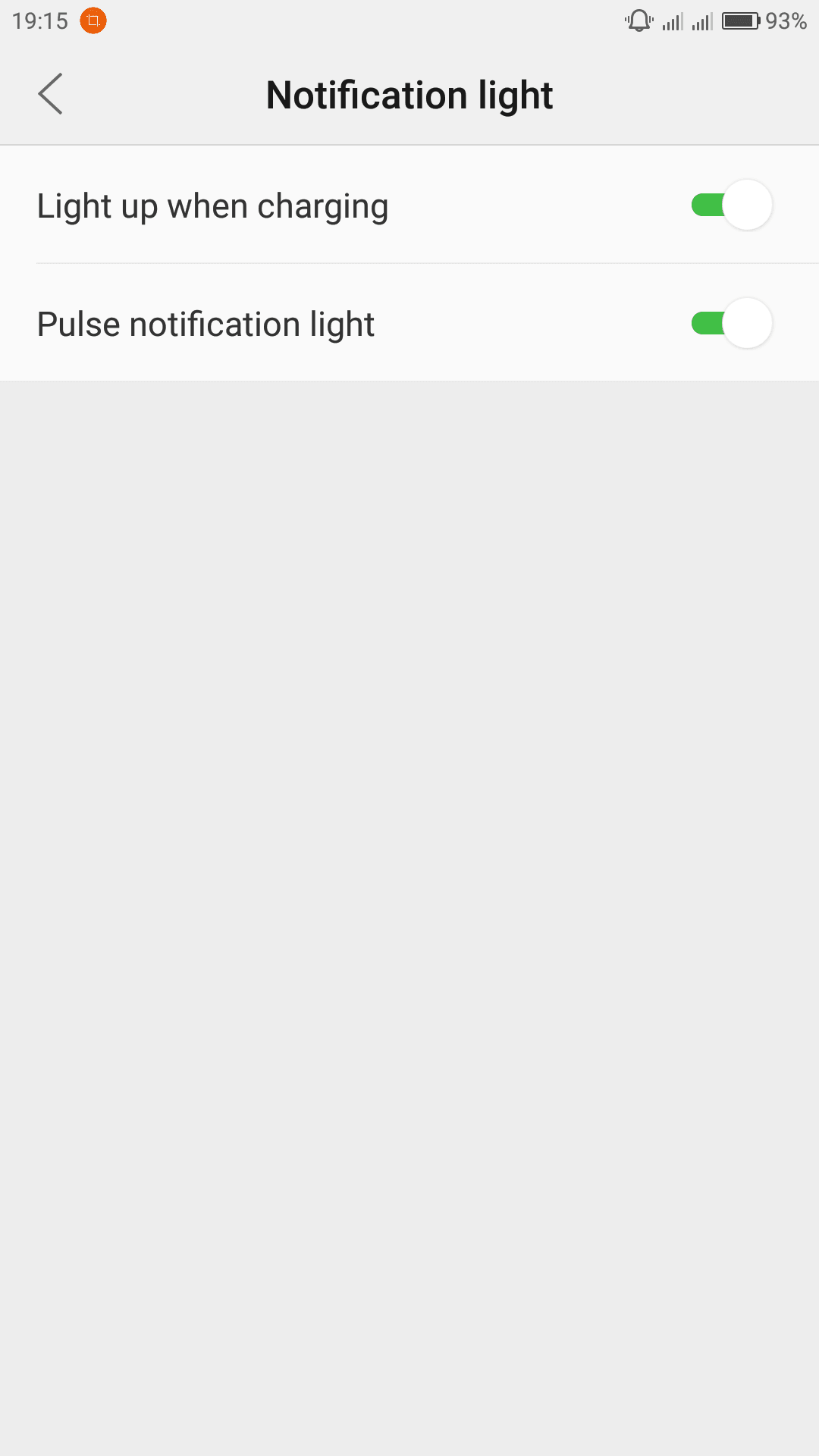The width and height of the screenshot is (819, 1456).
Task: Go back from Notification light settings
Action: tap(50, 94)
